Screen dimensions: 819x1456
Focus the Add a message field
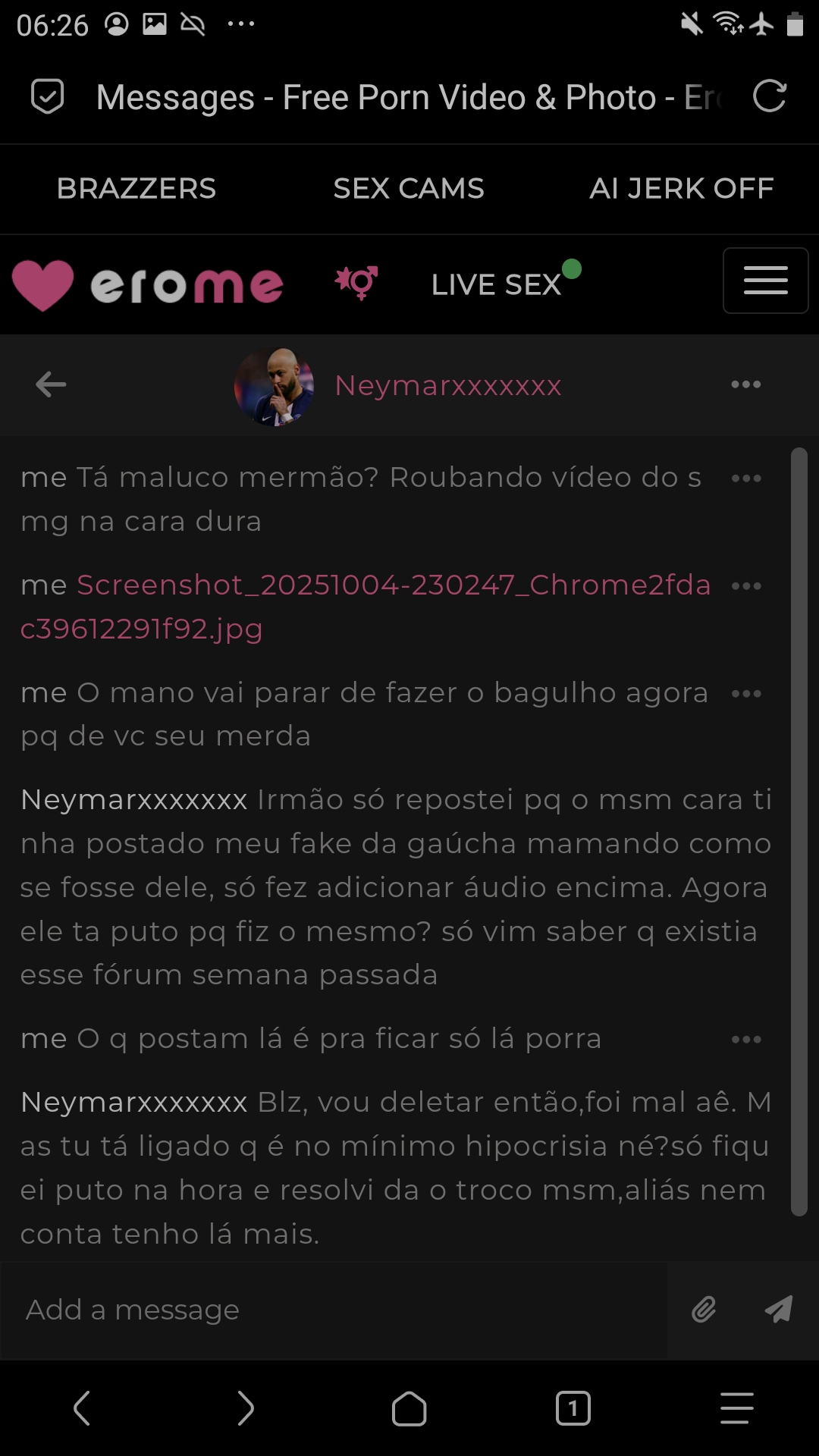tap(334, 1310)
